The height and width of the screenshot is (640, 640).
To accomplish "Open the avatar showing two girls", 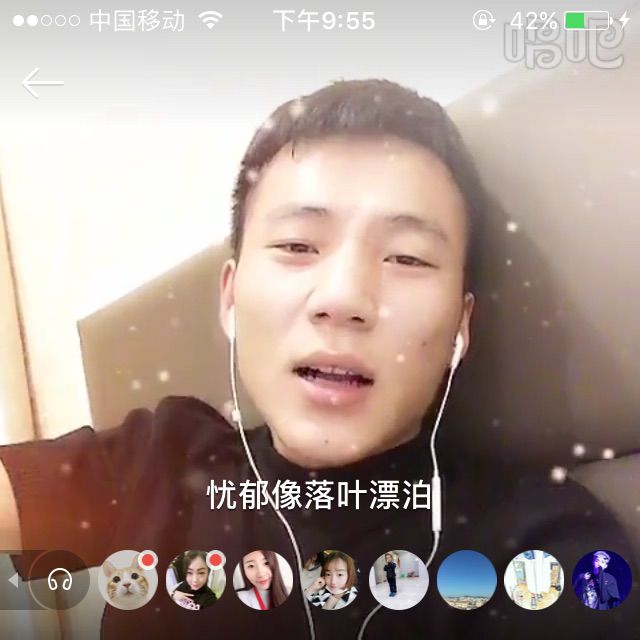I will point(331,580).
